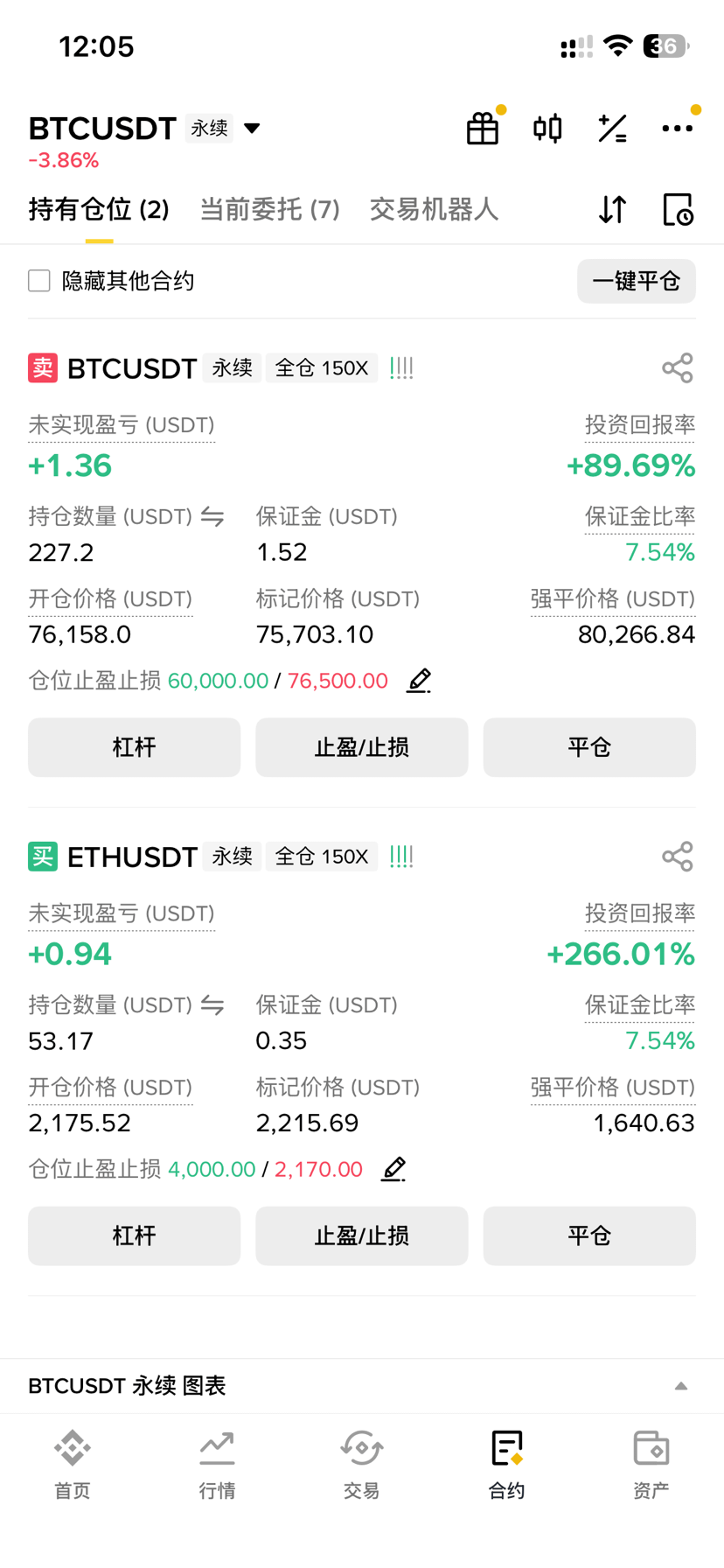This screenshot has width=724, height=1568.
Task: Open the gift rewards icon
Action: 483,129
